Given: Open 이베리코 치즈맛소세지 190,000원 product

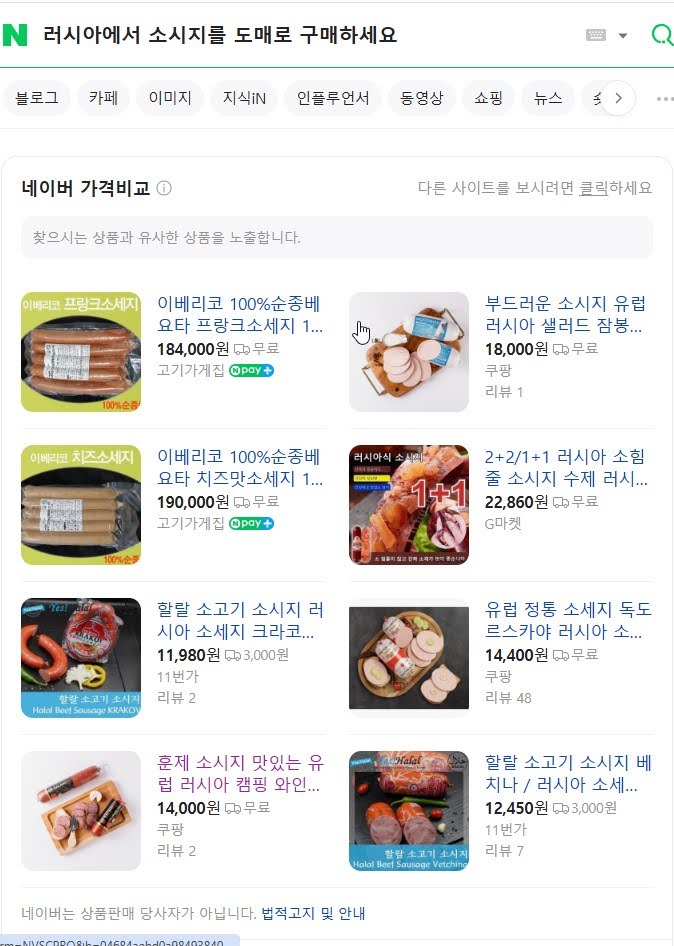Looking at the screenshot, I should (240, 468).
